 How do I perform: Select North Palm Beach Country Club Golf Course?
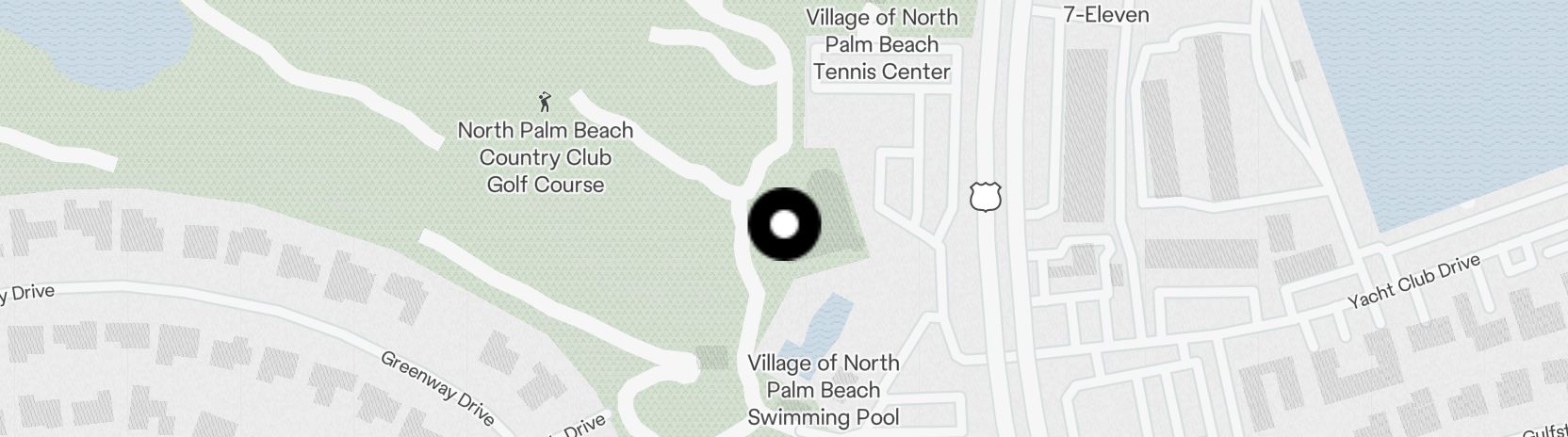tap(545, 157)
